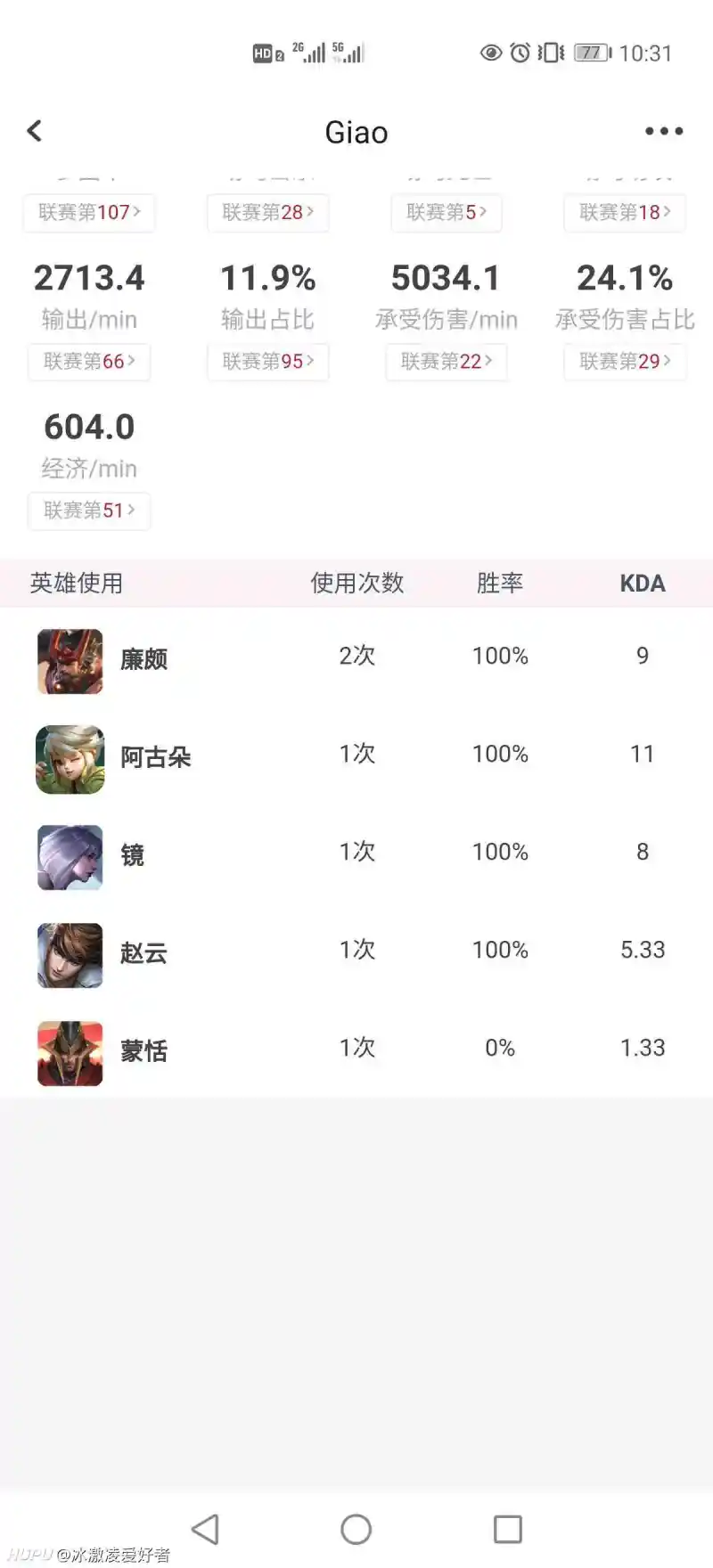Open league ranking 联赛第107

coord(89,213)
